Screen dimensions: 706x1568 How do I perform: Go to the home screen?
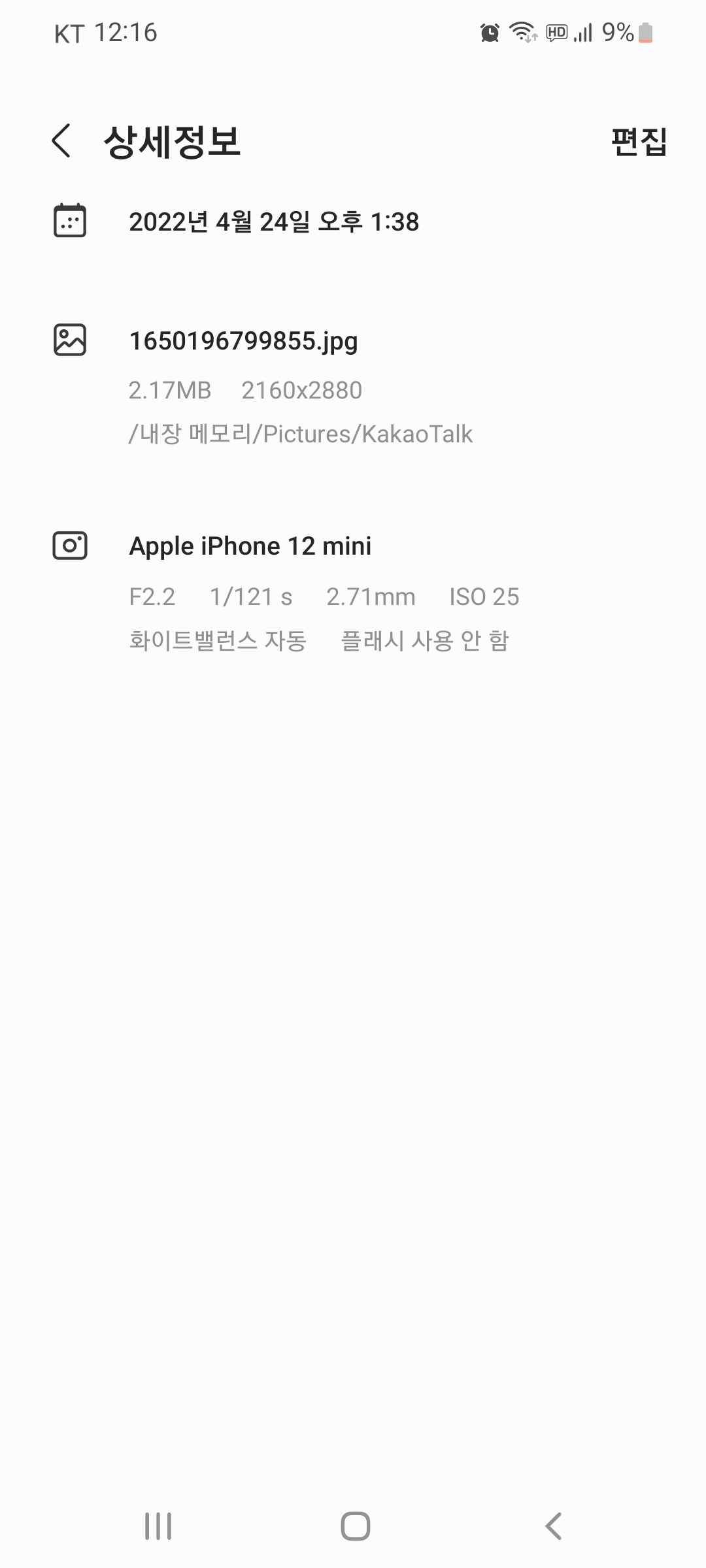click(355, 1526)
